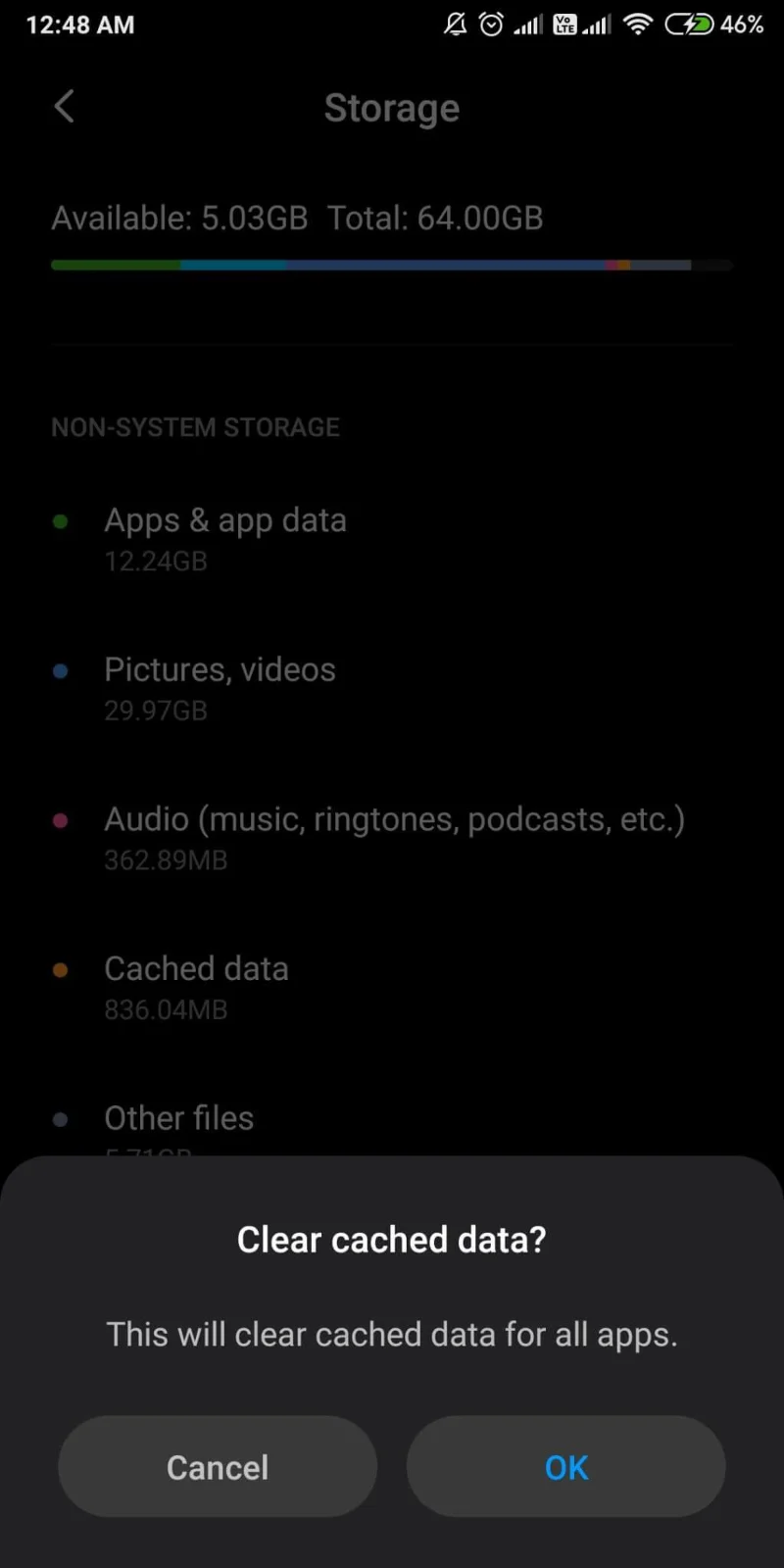Tap the alarm clock status bar icon
The height and width of the screenshot is (1568, 784).
coord(490,24)
